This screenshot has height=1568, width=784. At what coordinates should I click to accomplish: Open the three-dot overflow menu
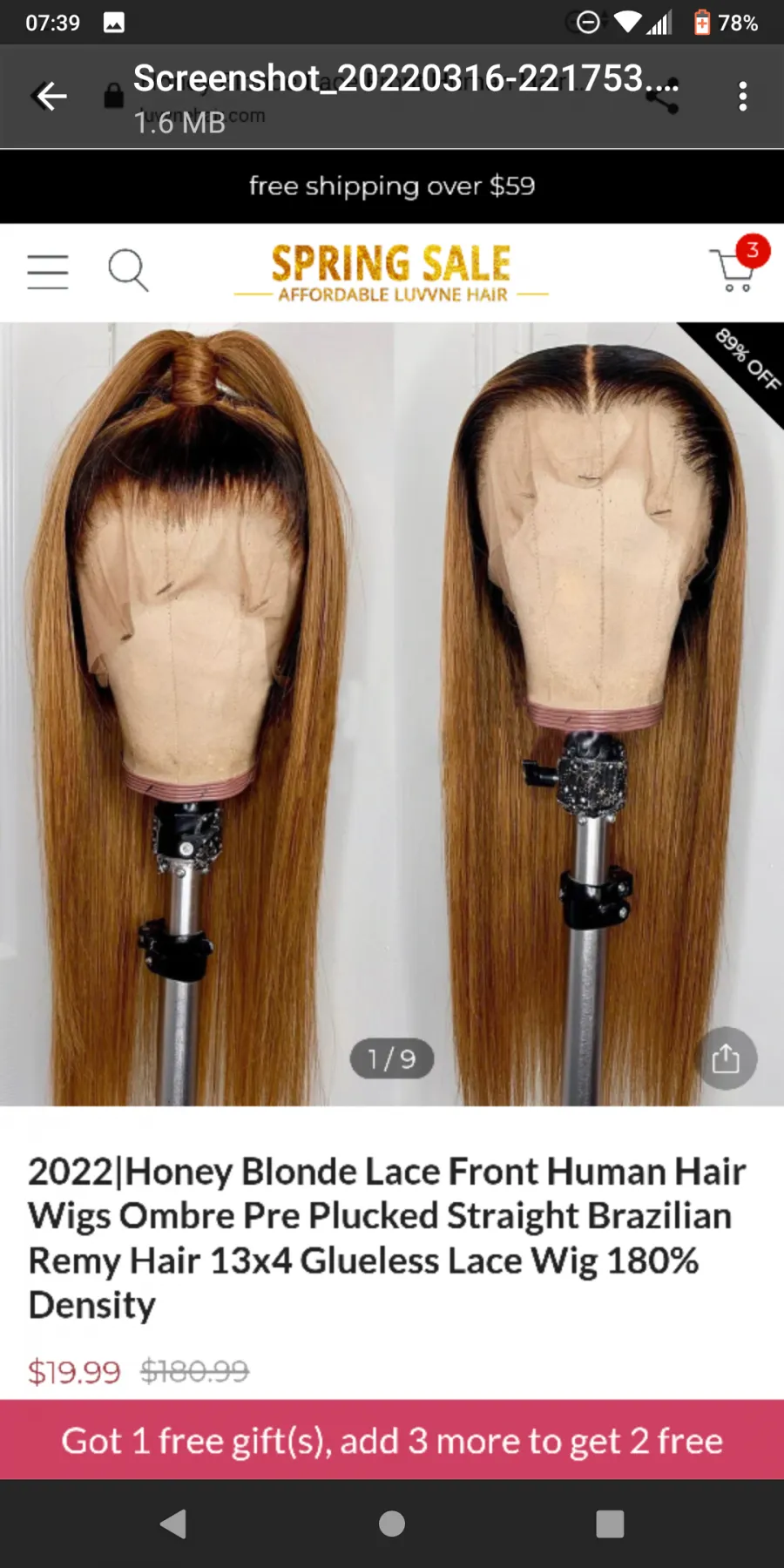(x=742, y=96)
